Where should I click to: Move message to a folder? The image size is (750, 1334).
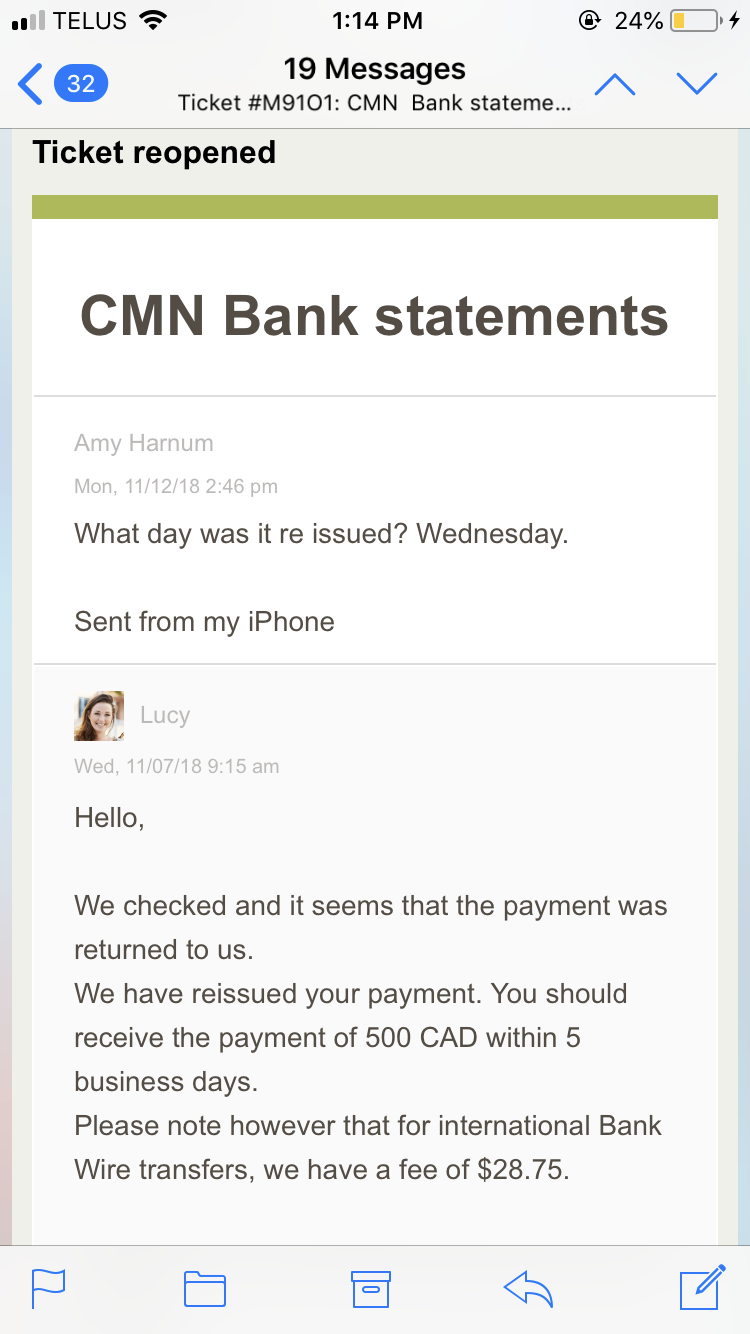click(x=205, y=1288)
